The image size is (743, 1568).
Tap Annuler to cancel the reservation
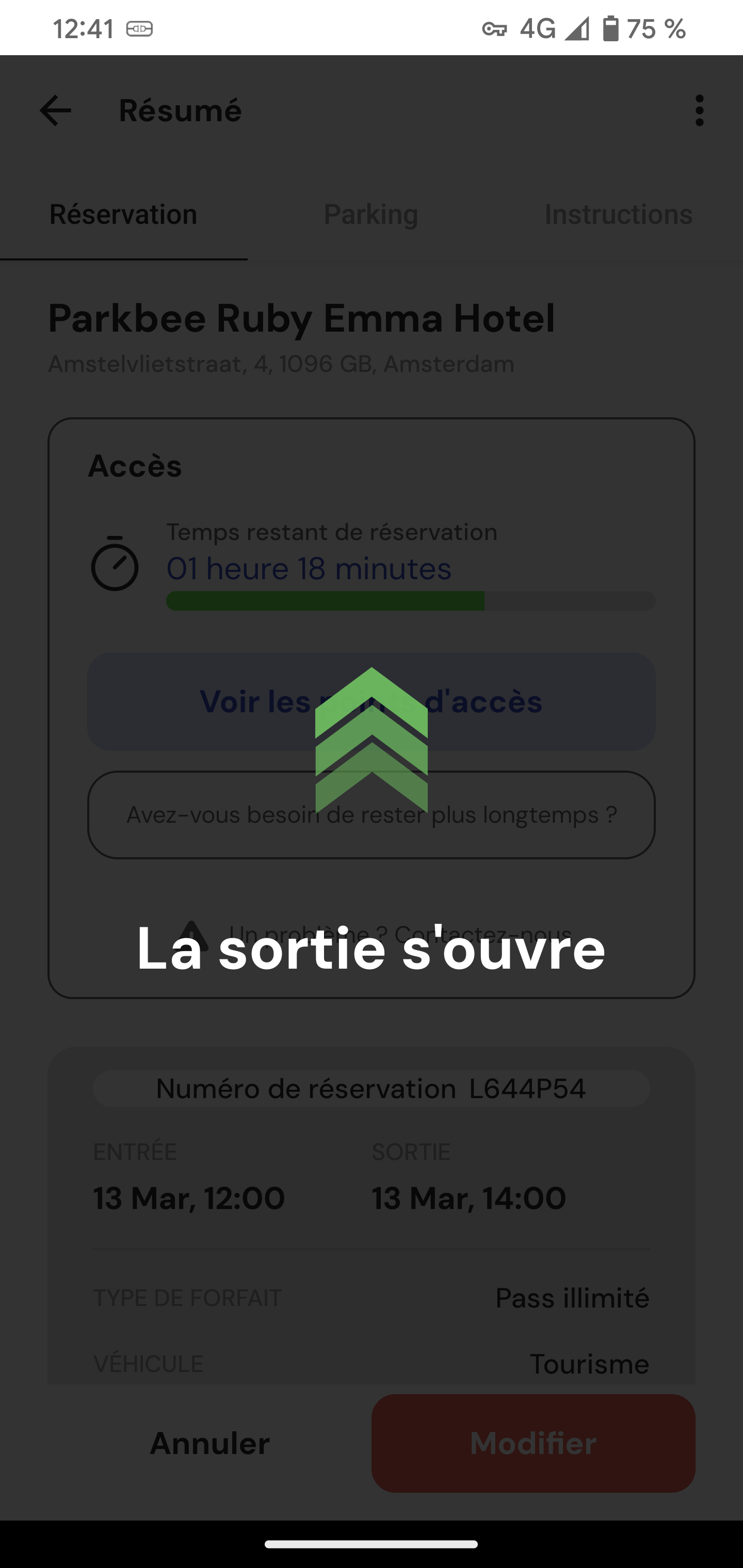209,1443
